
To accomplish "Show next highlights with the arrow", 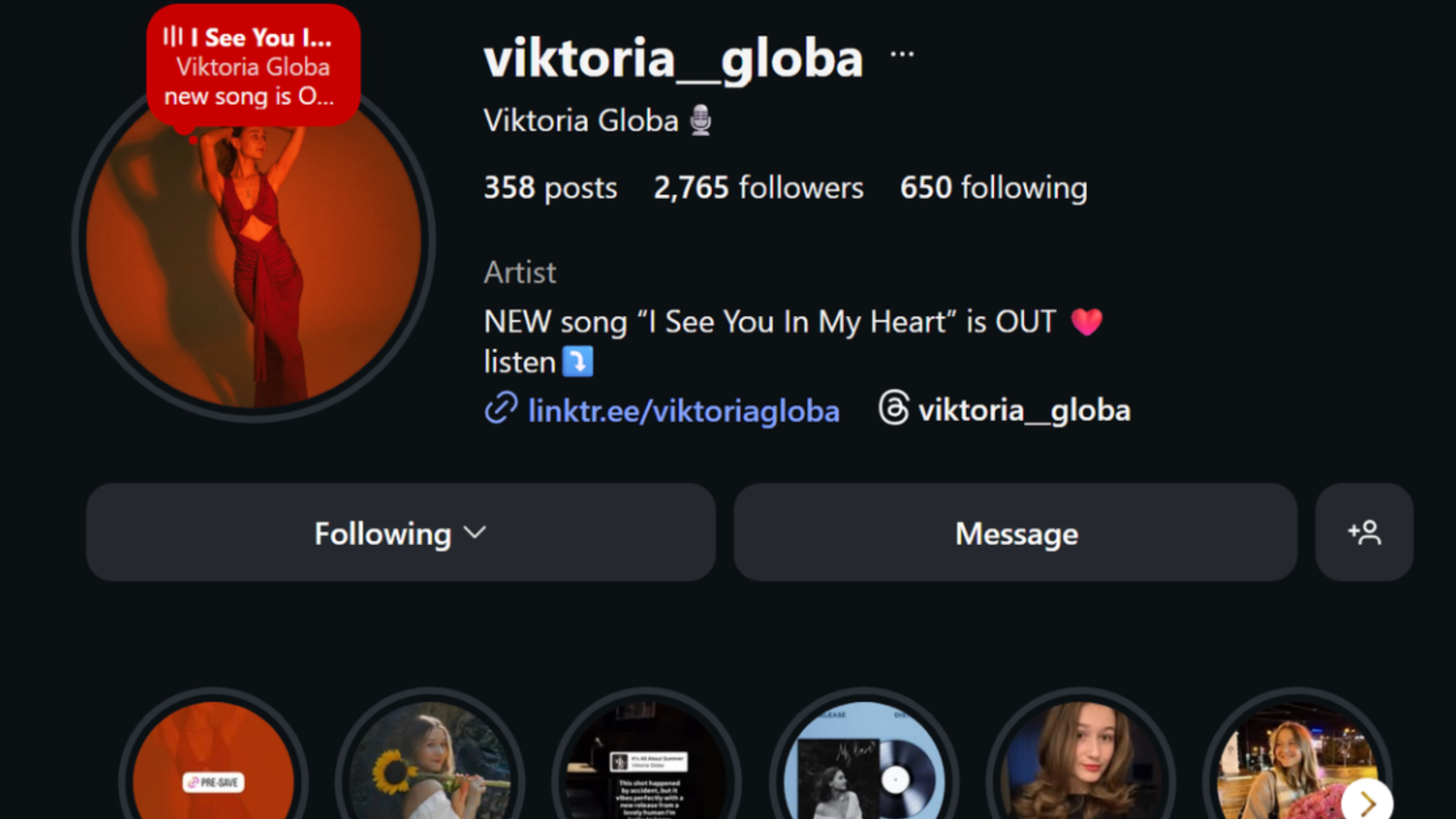I will coord(1366,803).
